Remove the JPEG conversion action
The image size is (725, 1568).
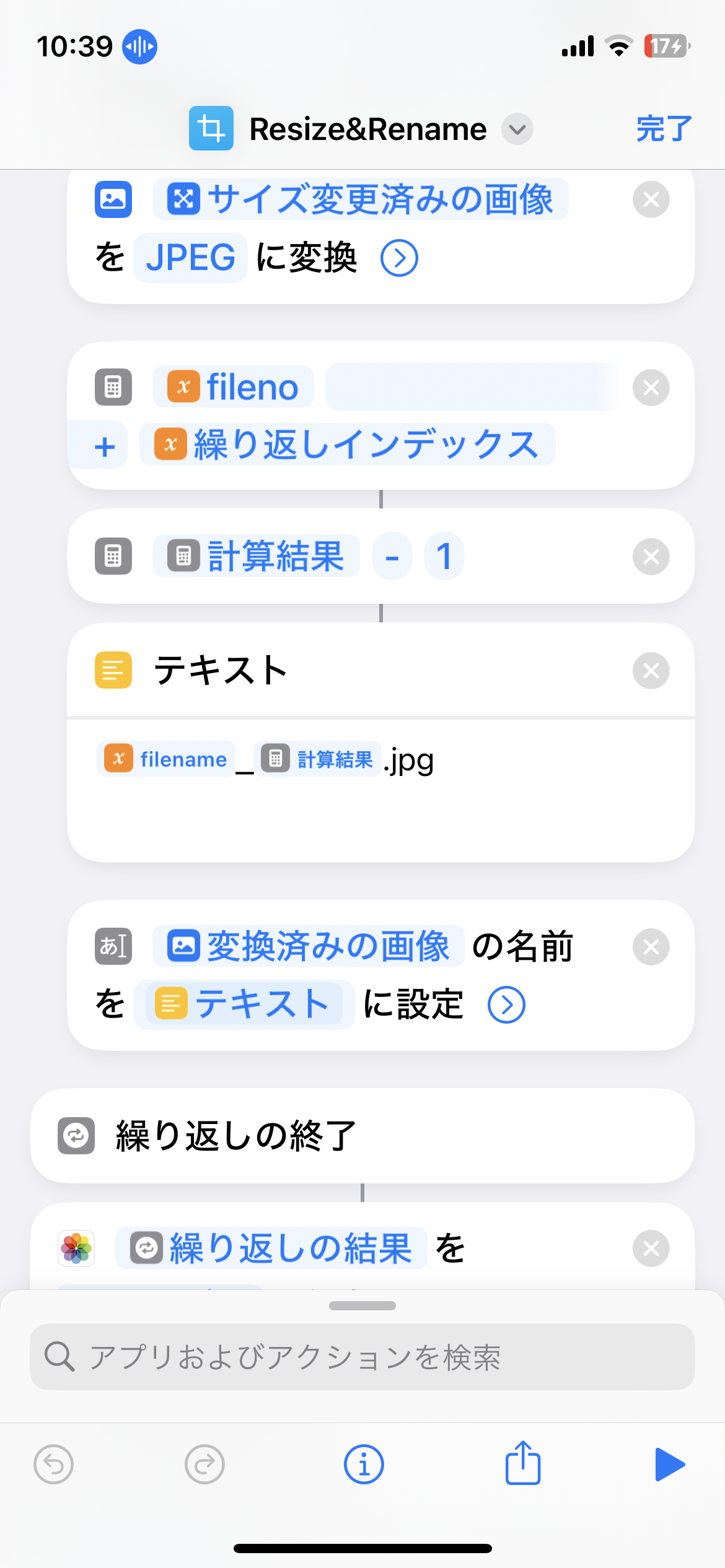point(651,199)
